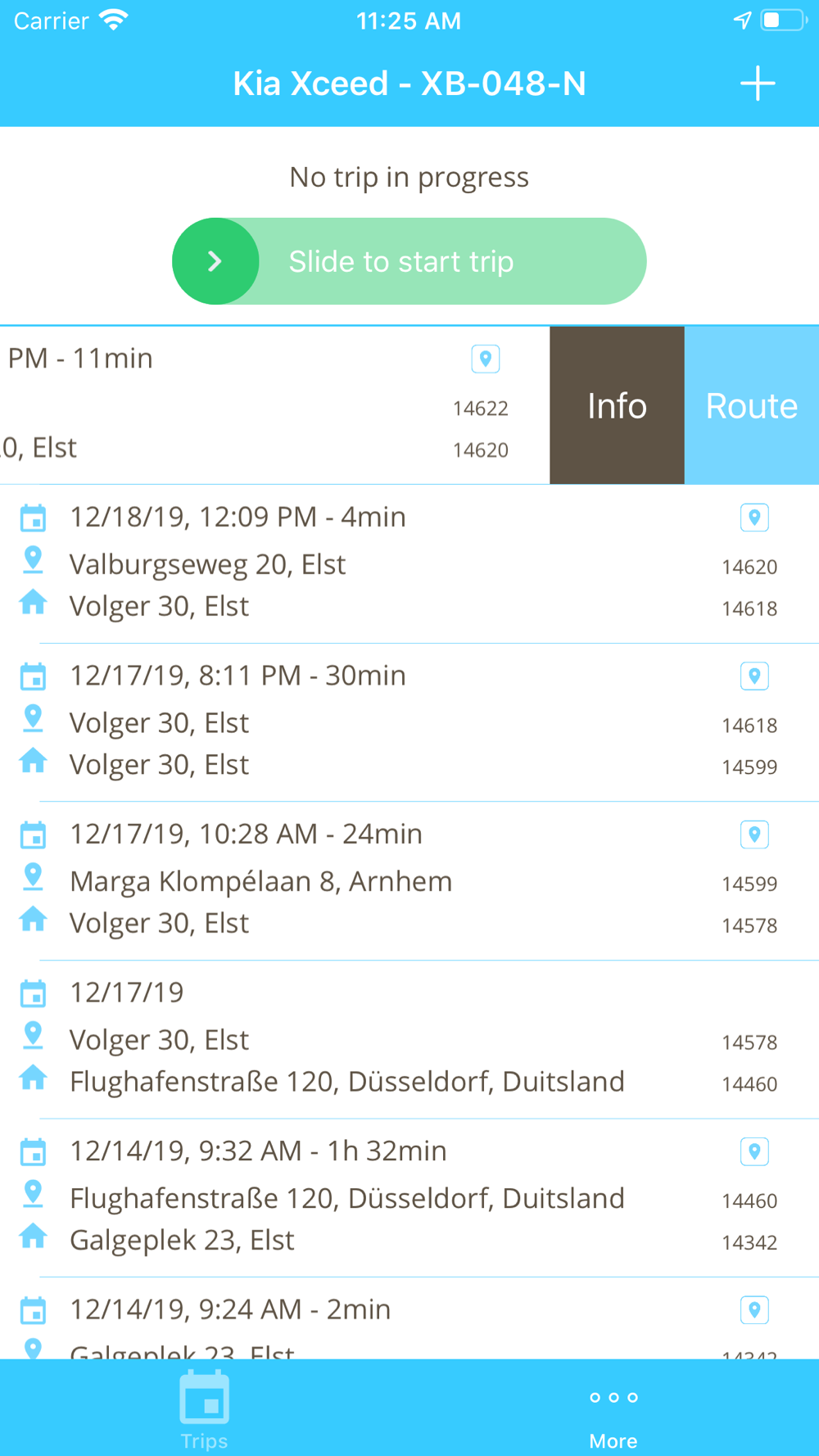The width and height of the screenshot is (819, 1456).
Task: Open the 12/18/19 12:09 PM trip
Action: [x=369, y=563]
